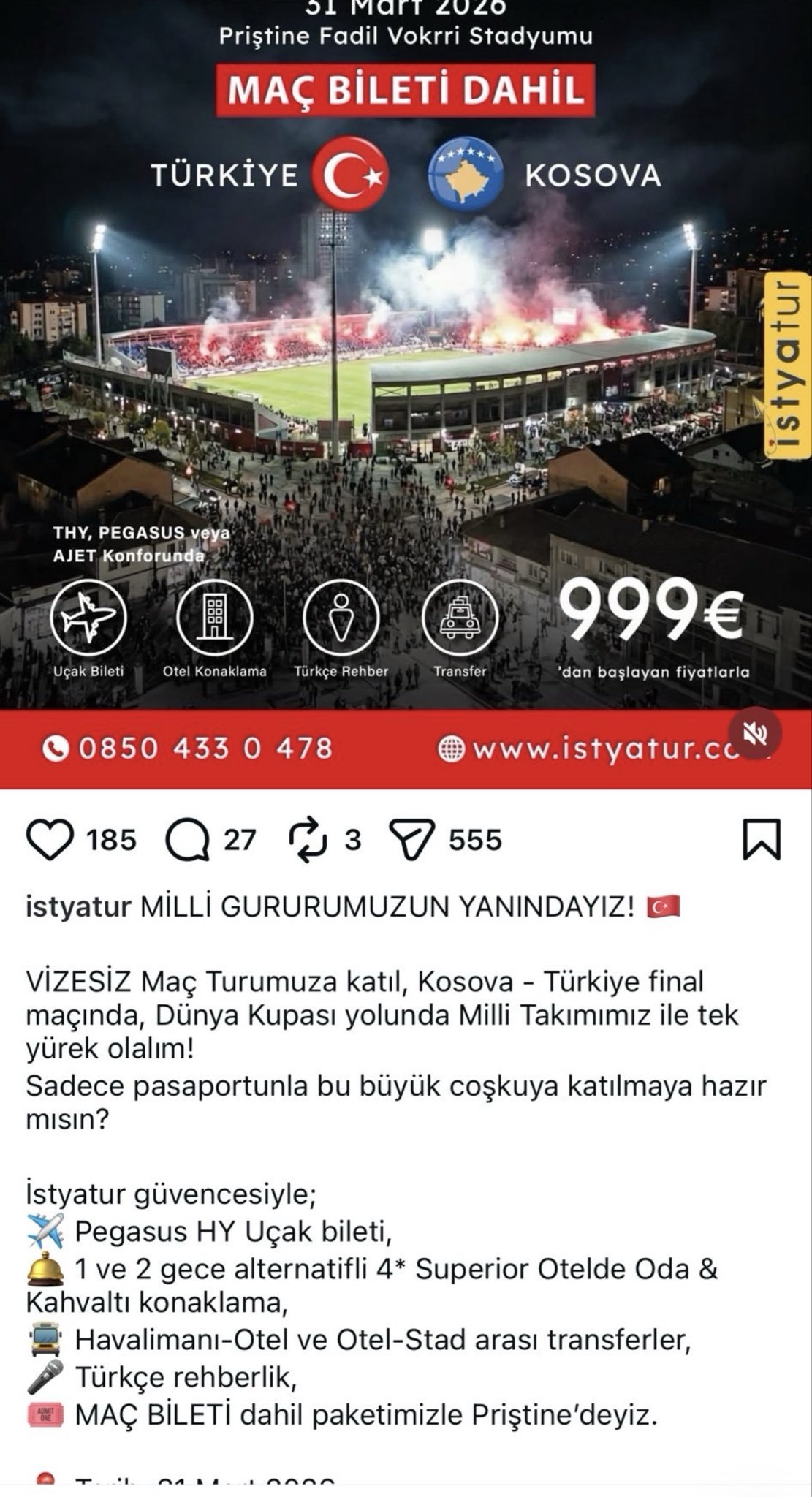The image size is (812, 1497).
Task: Open comments on the istyatur post
Action: click(x=188, y=840)
